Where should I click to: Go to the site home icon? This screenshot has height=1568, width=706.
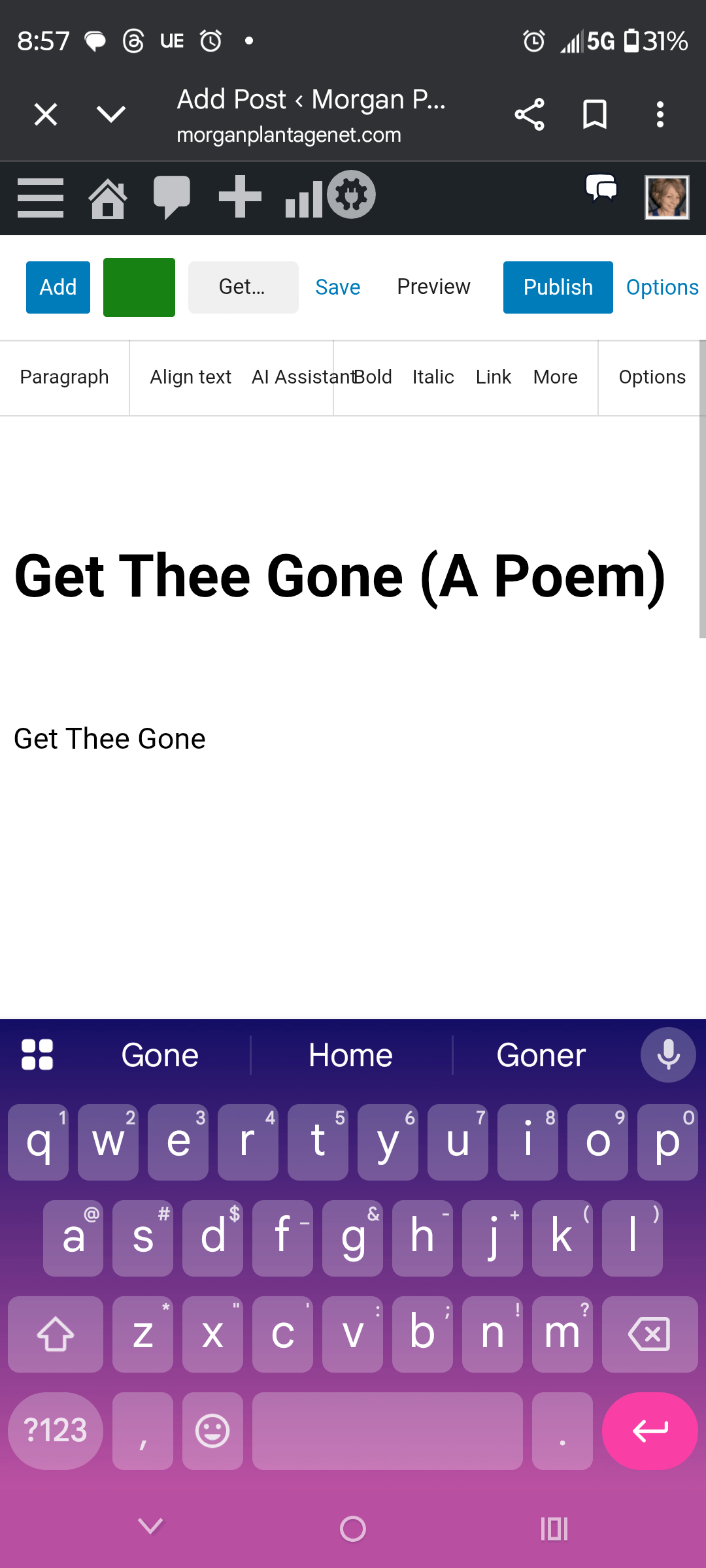(x=108, y=197)
